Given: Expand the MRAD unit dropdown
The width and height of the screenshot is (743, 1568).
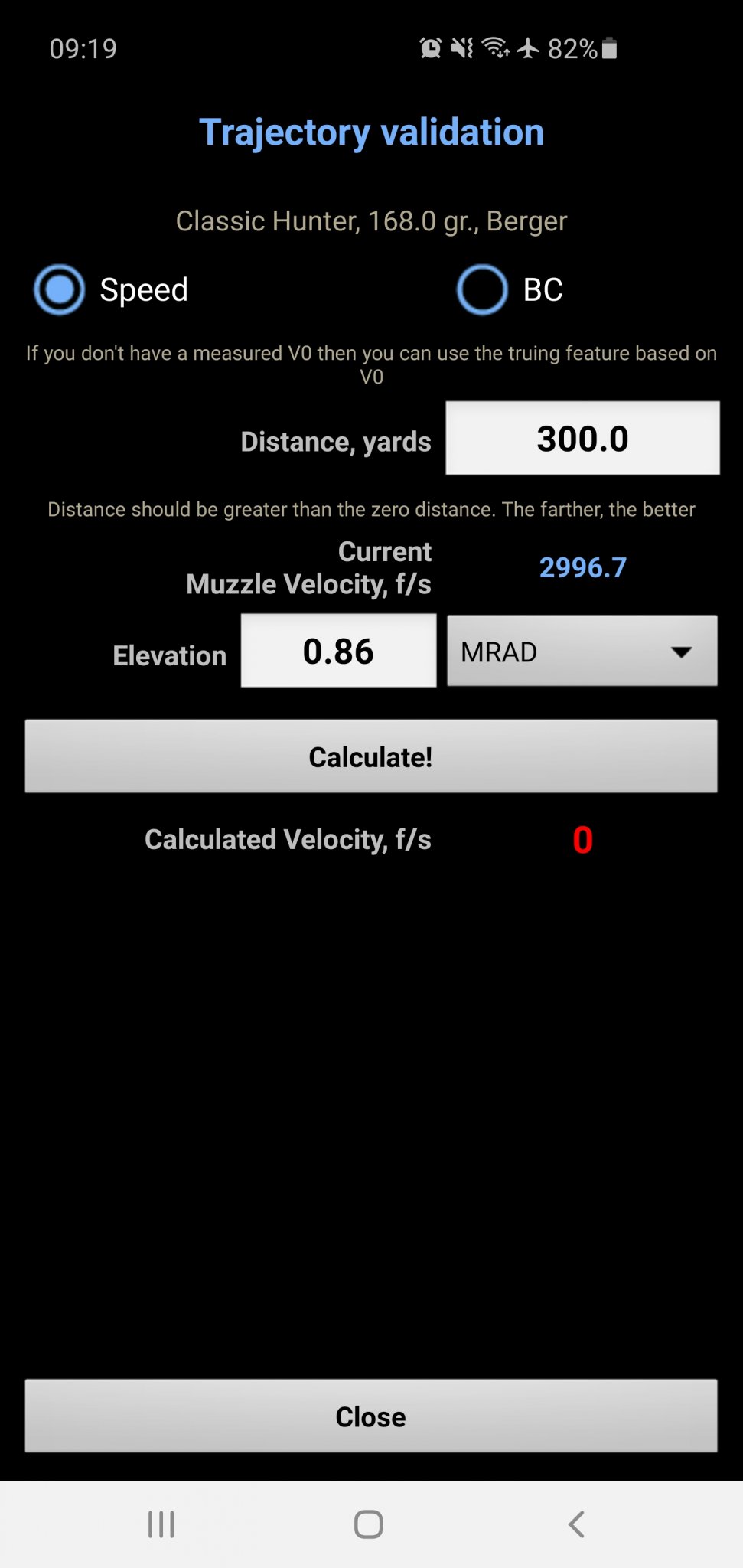Looking at the screenshot, I should point(582,652).
